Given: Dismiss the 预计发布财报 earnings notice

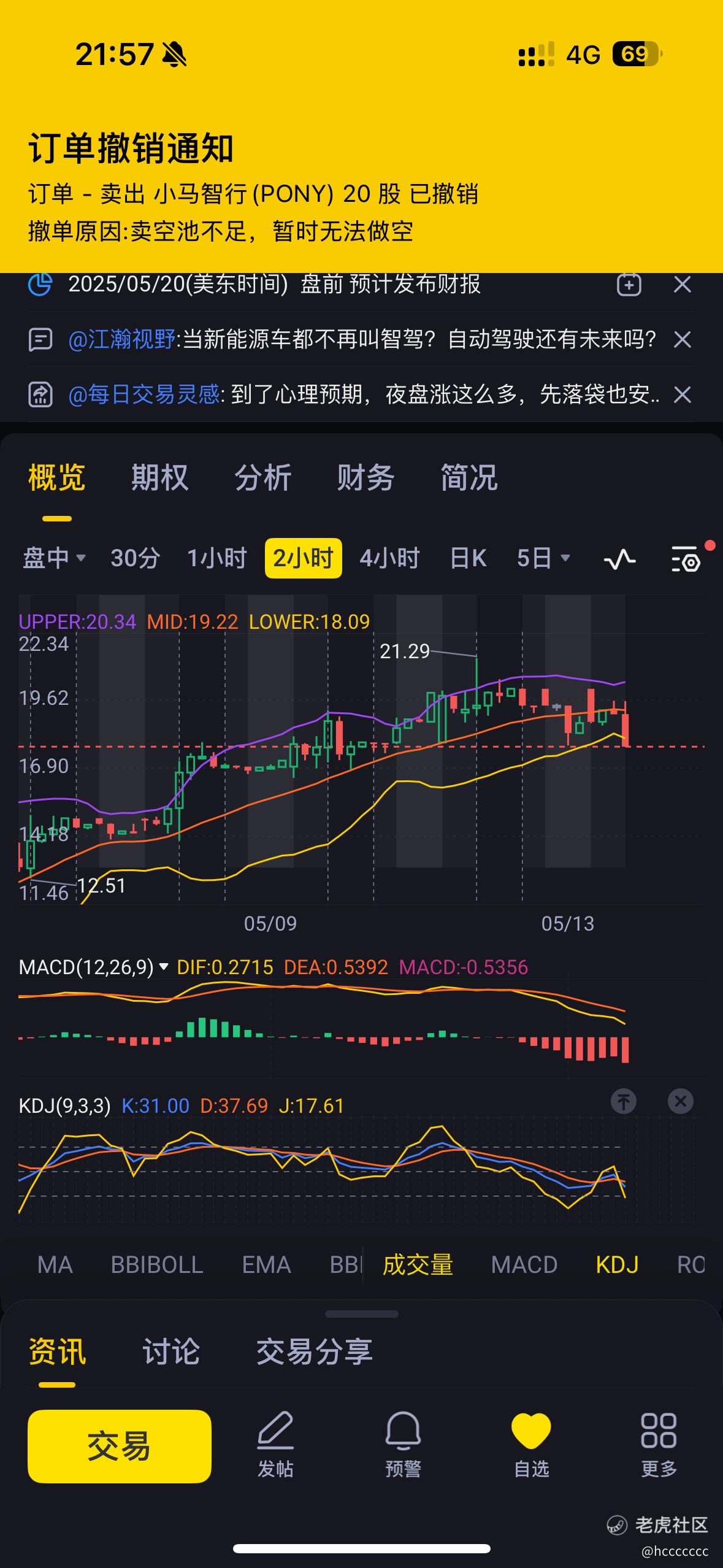Looking at the screenshot, I should pyautogui.click(x=683, y=285).
